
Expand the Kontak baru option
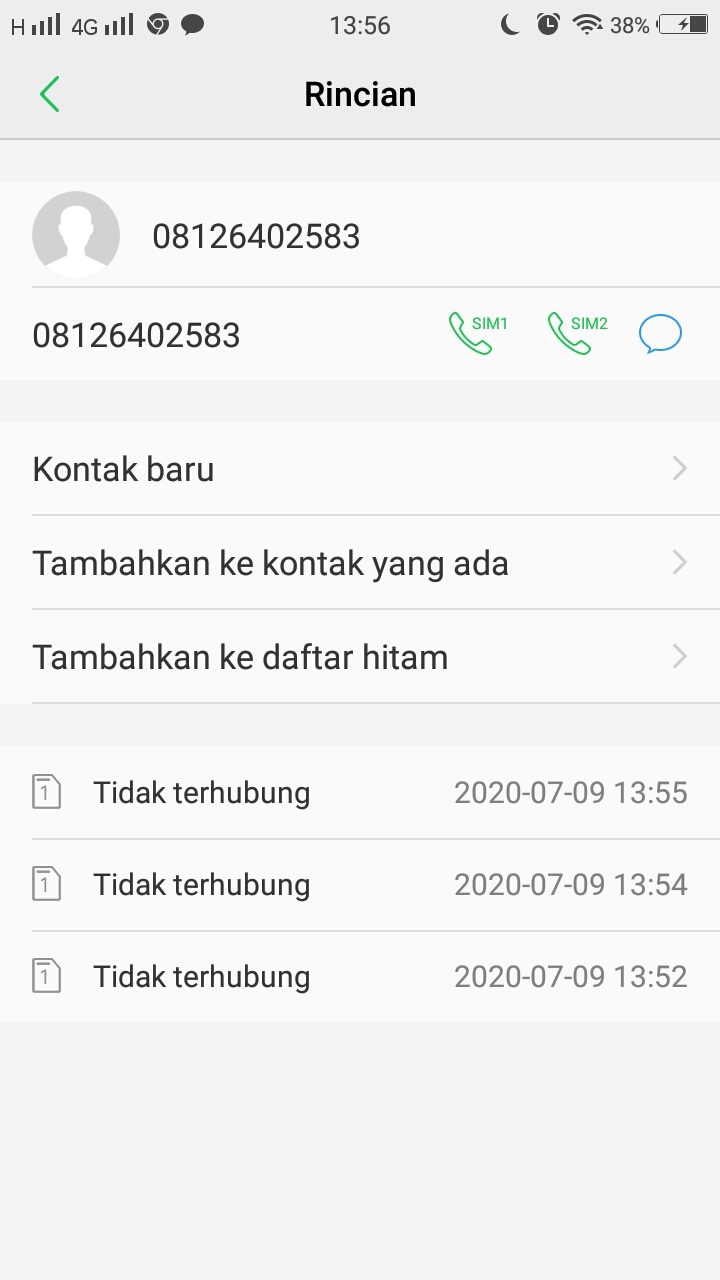pos(680,468)
